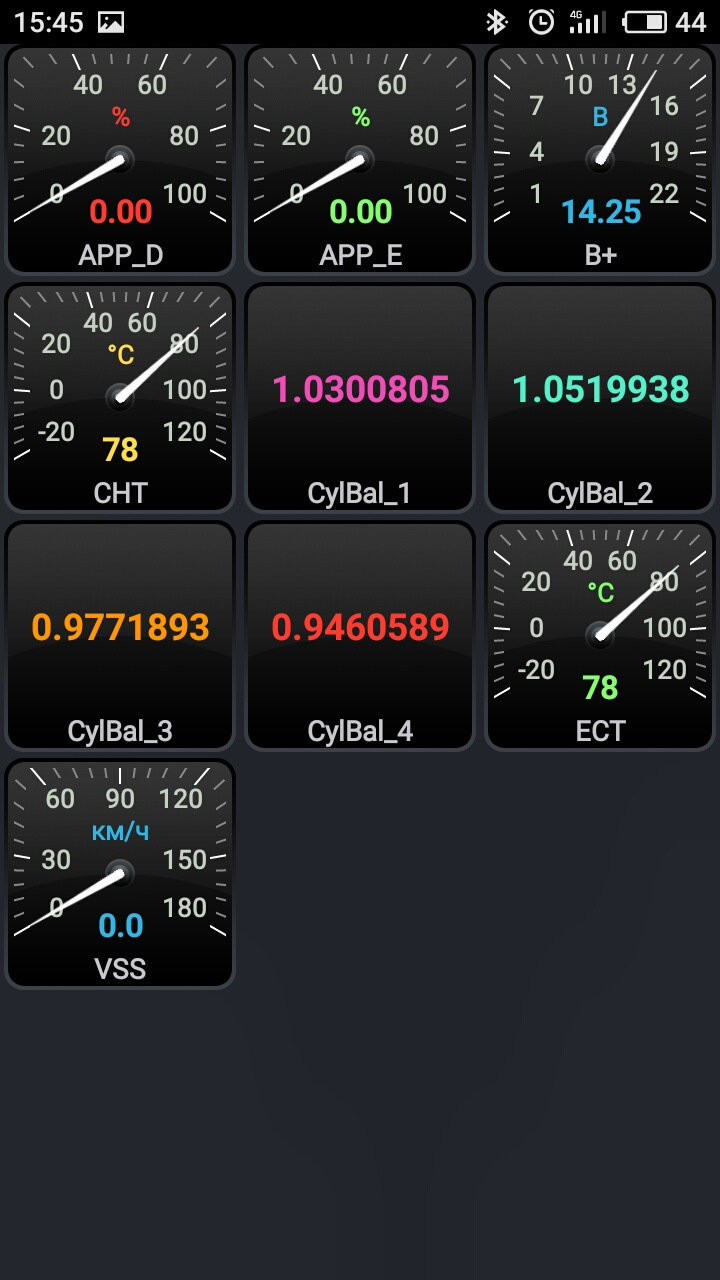This screenshot has height=1280, width=720.
Task: Open the CHT temperature gauge
Action: point(120,398)
